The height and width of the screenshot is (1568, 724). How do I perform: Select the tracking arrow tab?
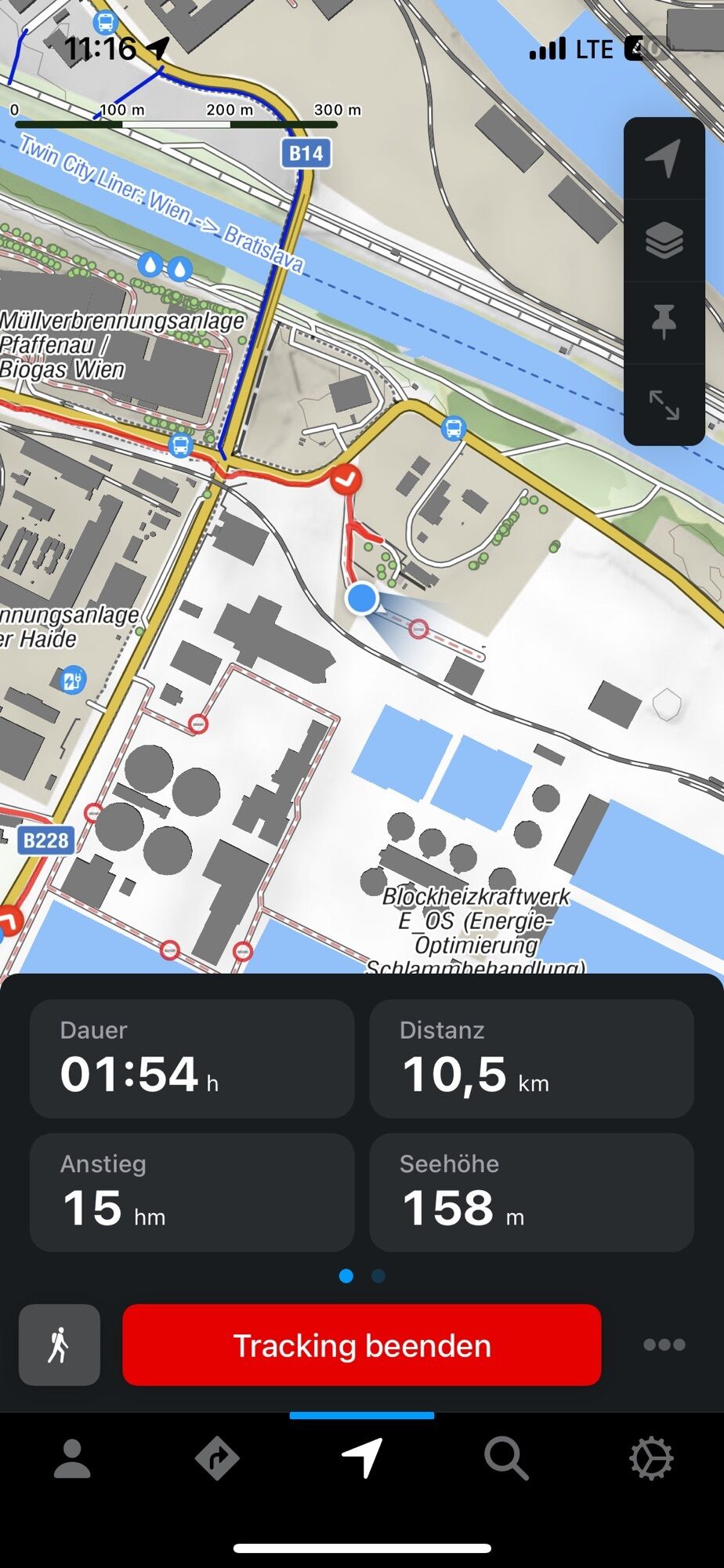[x=362, y=1459]
